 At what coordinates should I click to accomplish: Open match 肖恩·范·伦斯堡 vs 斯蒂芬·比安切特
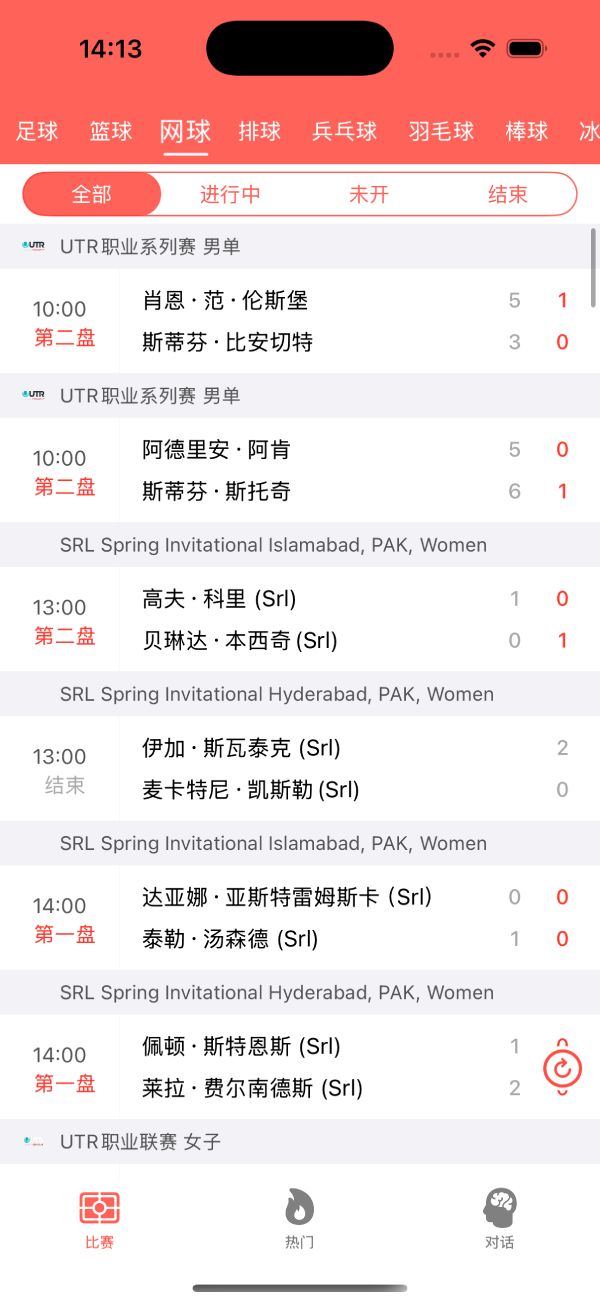click(x=300, y=321)
